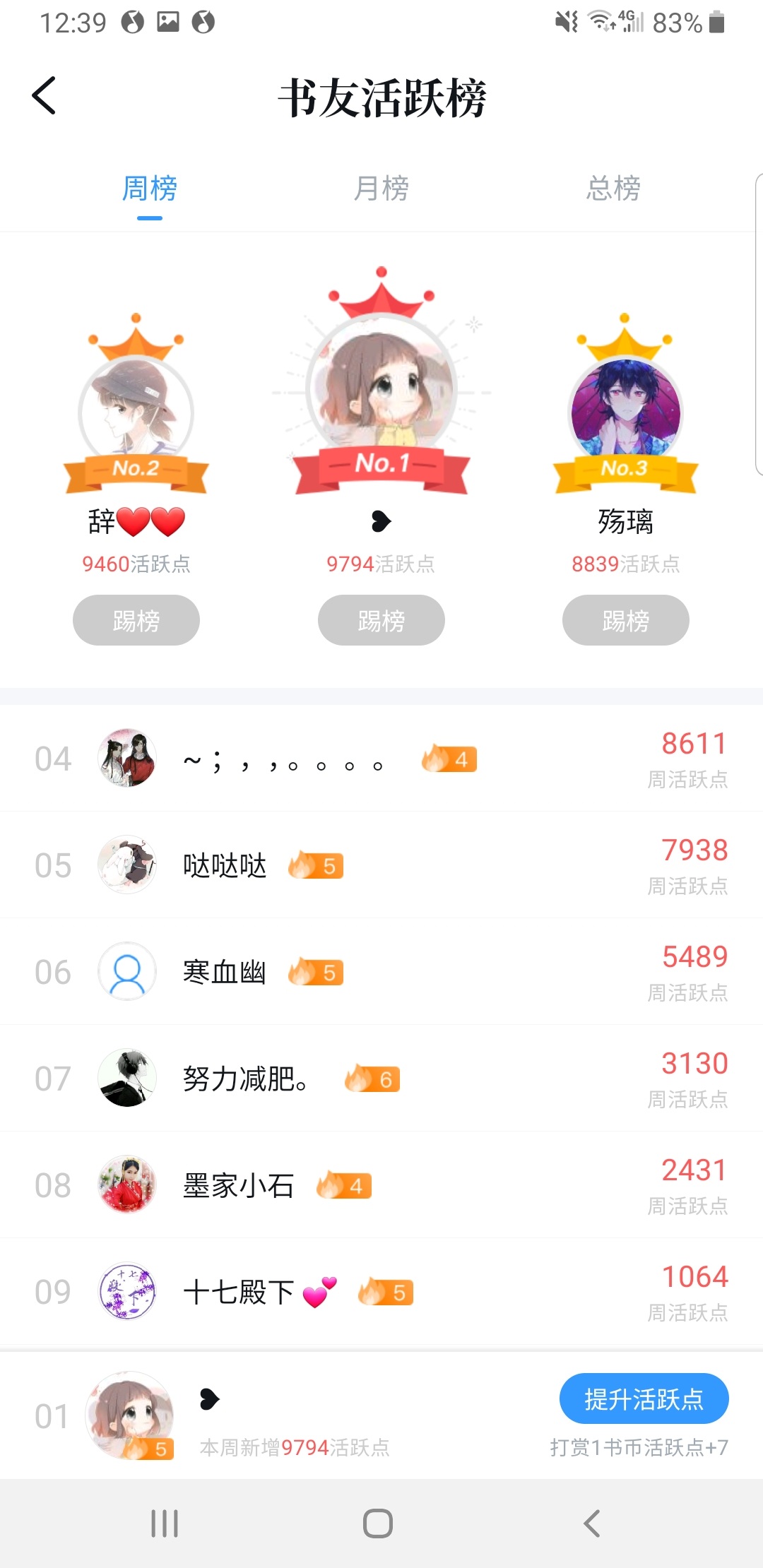Open the rank 04 user's row
Image resolution: width=763 pixels, height=1568 pixels.
381,759
